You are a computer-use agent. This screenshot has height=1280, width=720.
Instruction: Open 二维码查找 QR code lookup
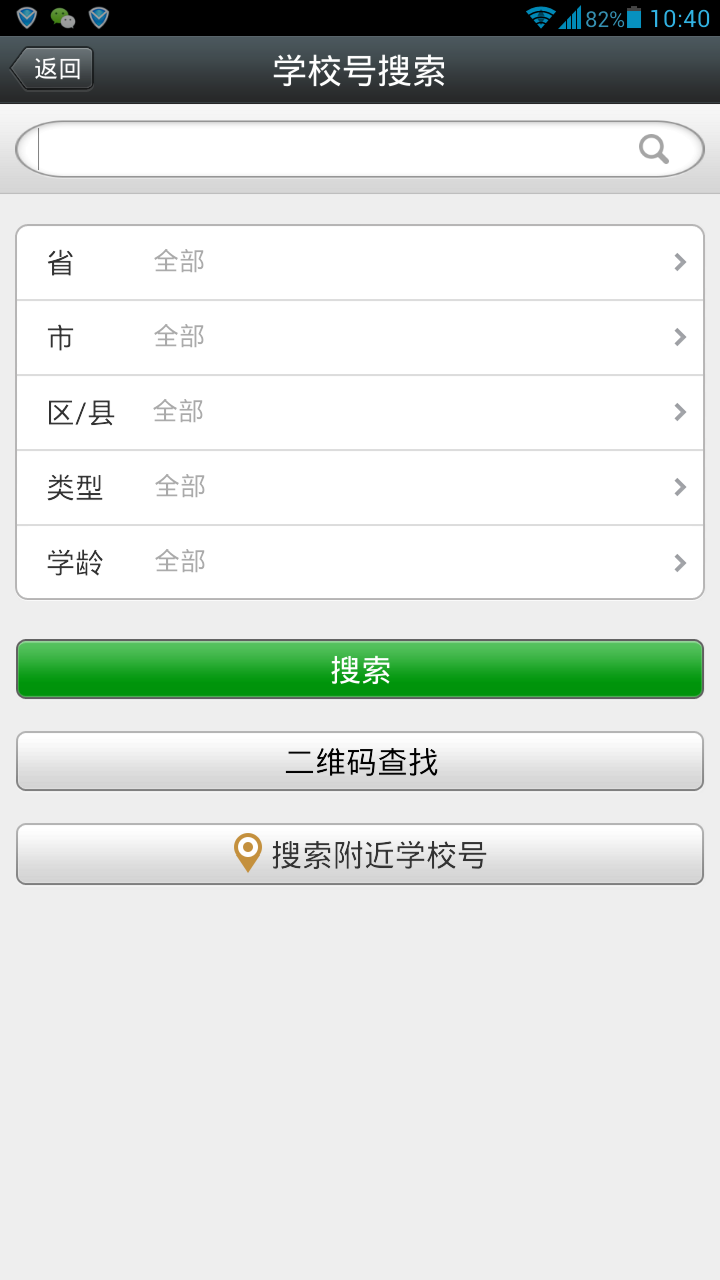point(360,762)
